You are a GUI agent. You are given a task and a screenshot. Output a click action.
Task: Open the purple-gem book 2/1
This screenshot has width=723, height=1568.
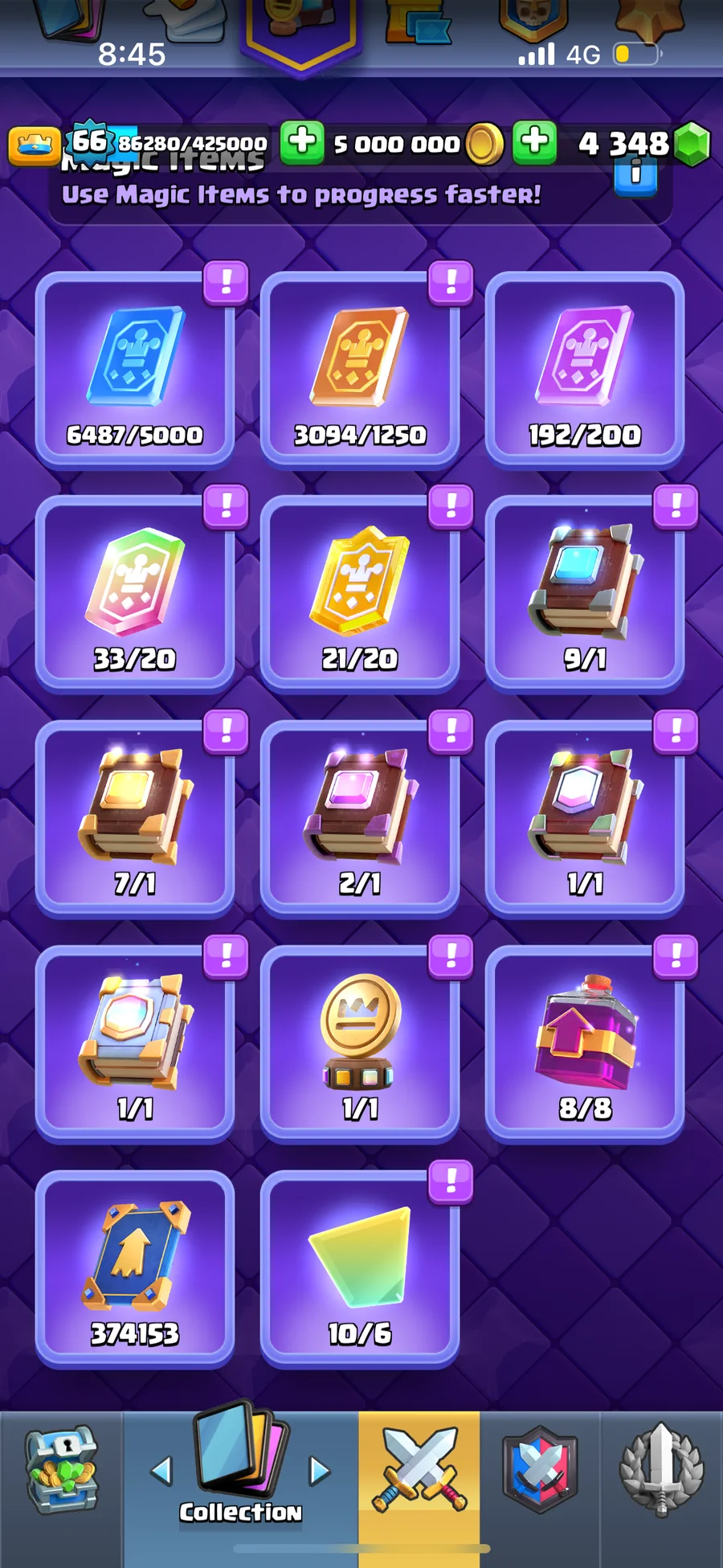360,818
